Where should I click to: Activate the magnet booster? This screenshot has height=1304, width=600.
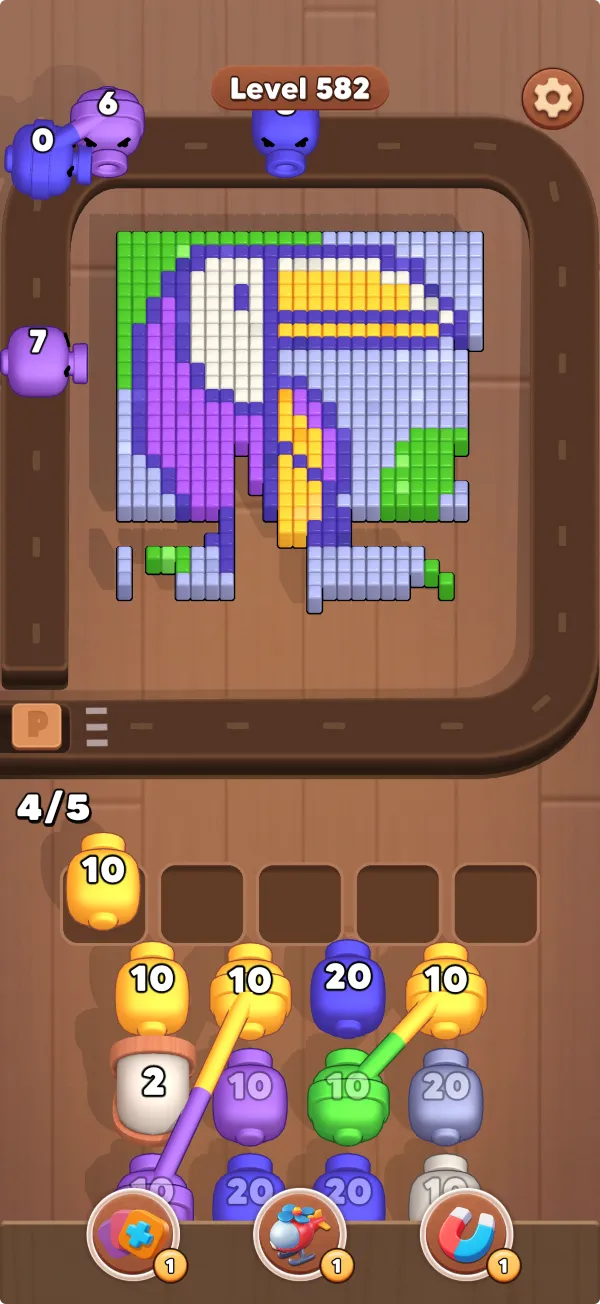tap(466, 1236)
